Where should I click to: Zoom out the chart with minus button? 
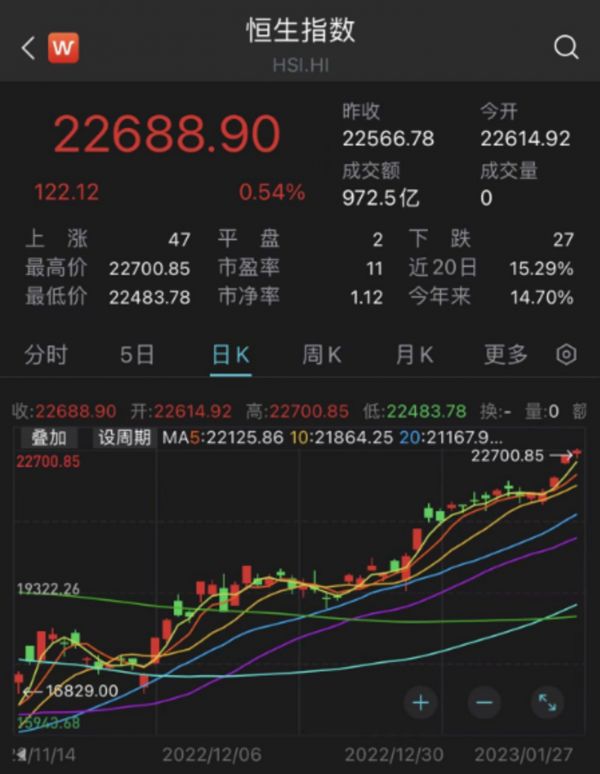pyautogui.click(x=484, y=702)
